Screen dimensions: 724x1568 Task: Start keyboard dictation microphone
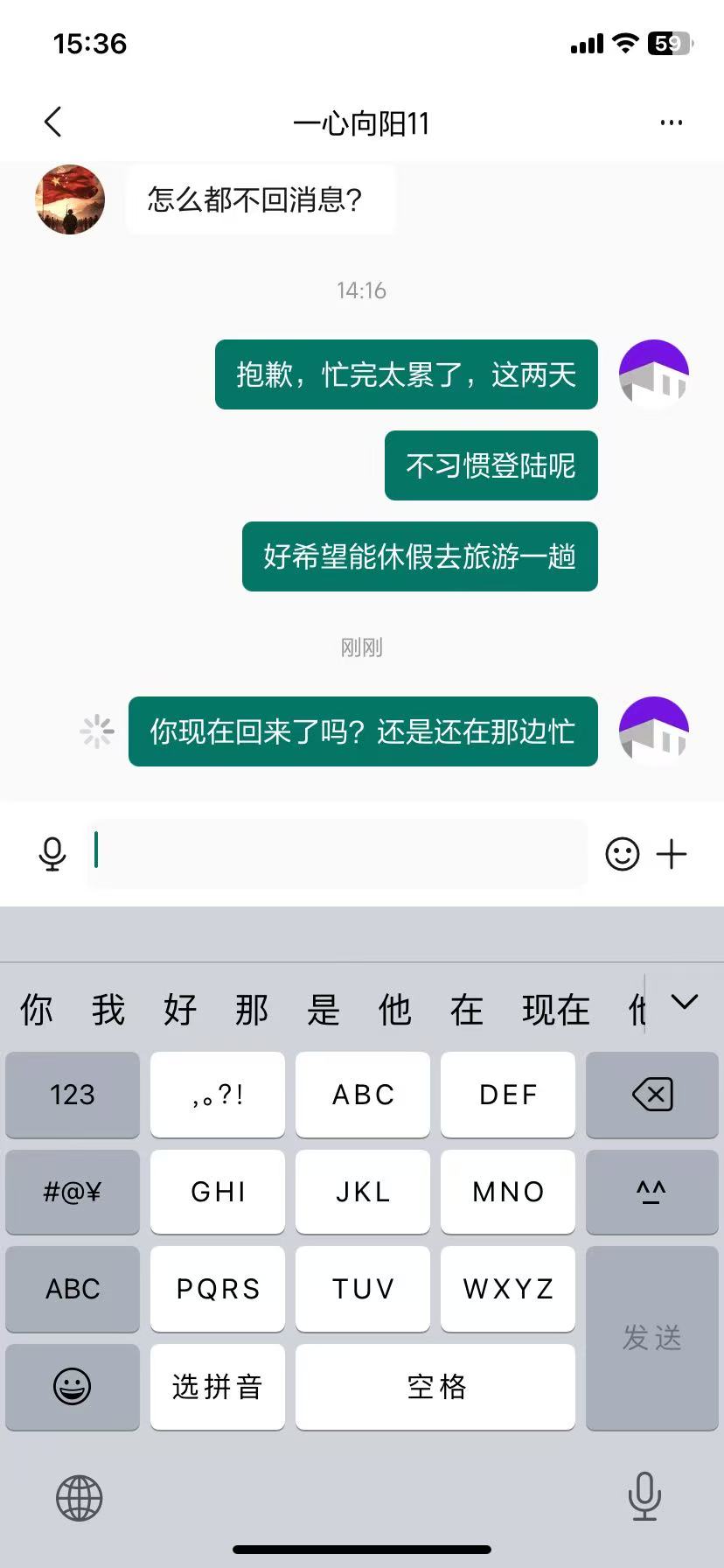[644, 1496]
